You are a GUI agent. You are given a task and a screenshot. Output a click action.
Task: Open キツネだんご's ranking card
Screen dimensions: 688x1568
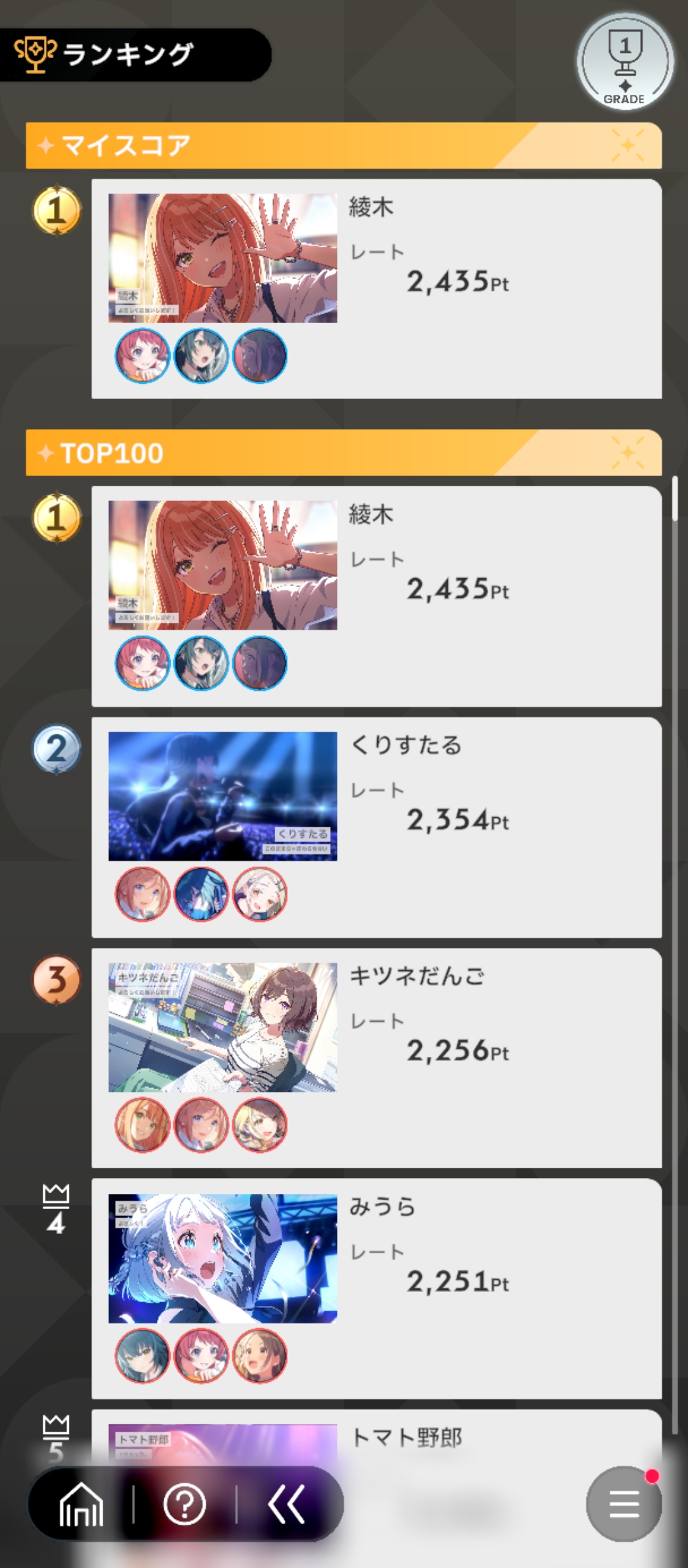click(x=376, y=1057)
